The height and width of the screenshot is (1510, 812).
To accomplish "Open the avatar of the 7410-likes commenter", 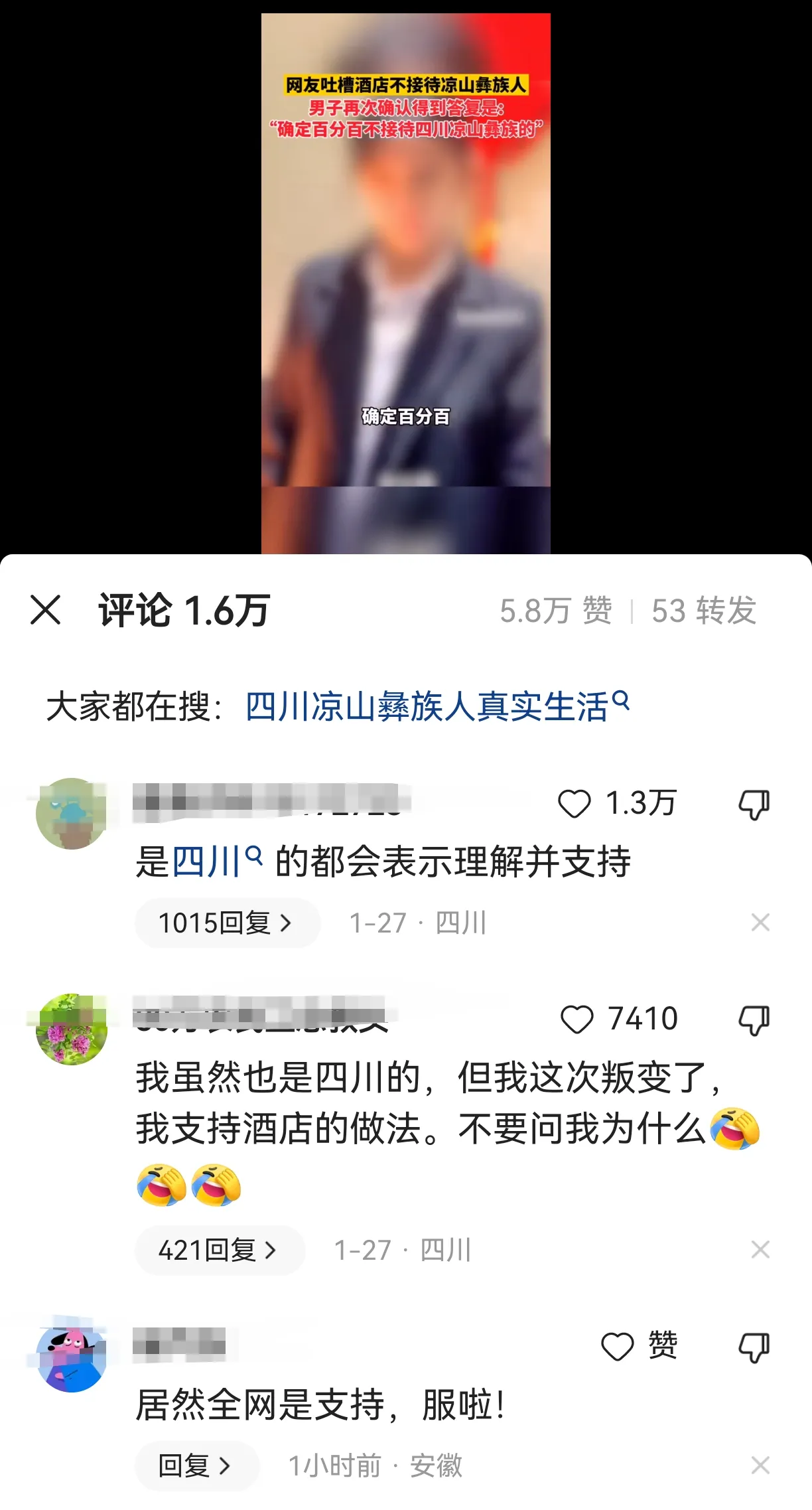I will pyautogui.click(x=72, y=1029).
